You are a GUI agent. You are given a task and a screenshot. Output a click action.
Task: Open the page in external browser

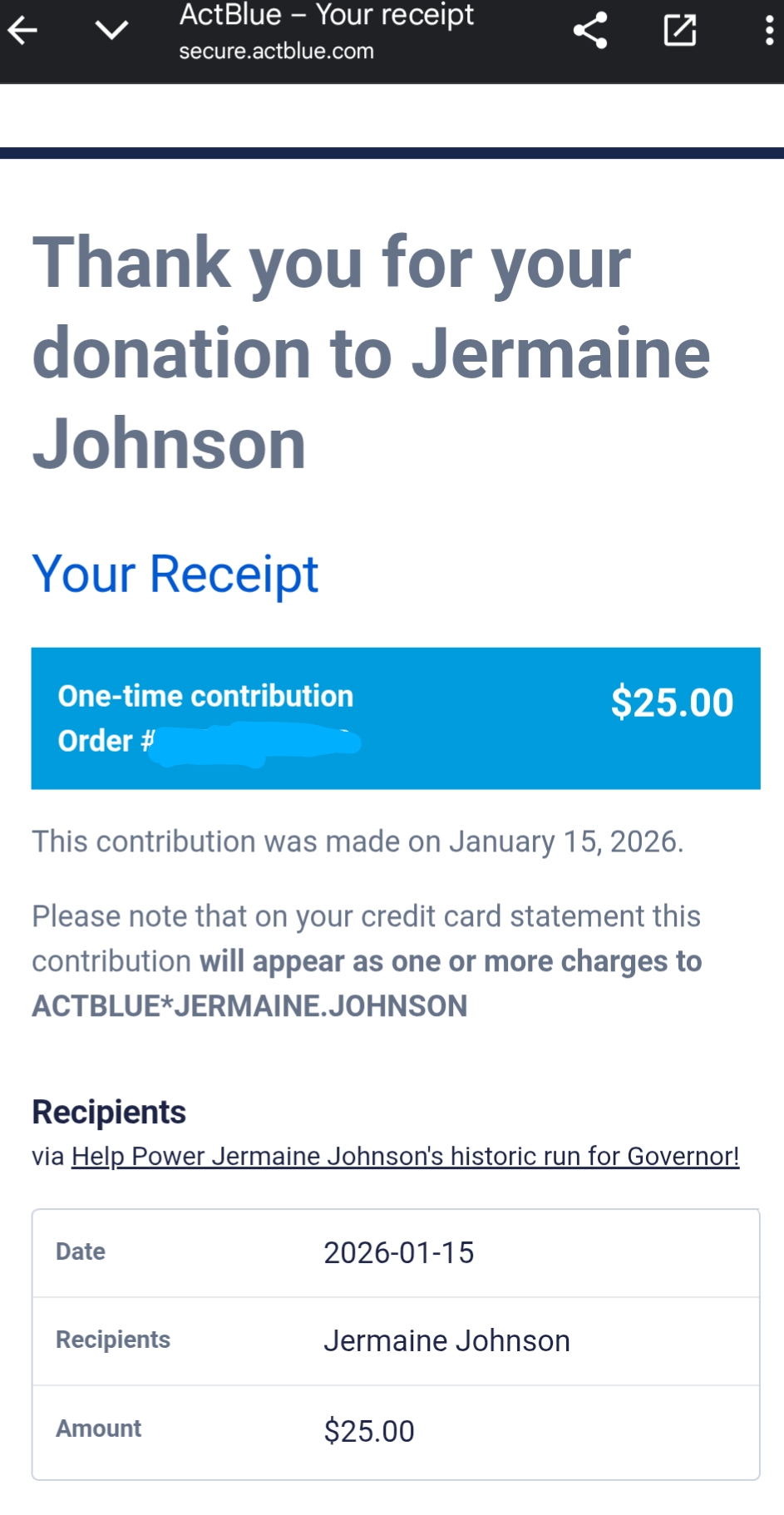679,31
